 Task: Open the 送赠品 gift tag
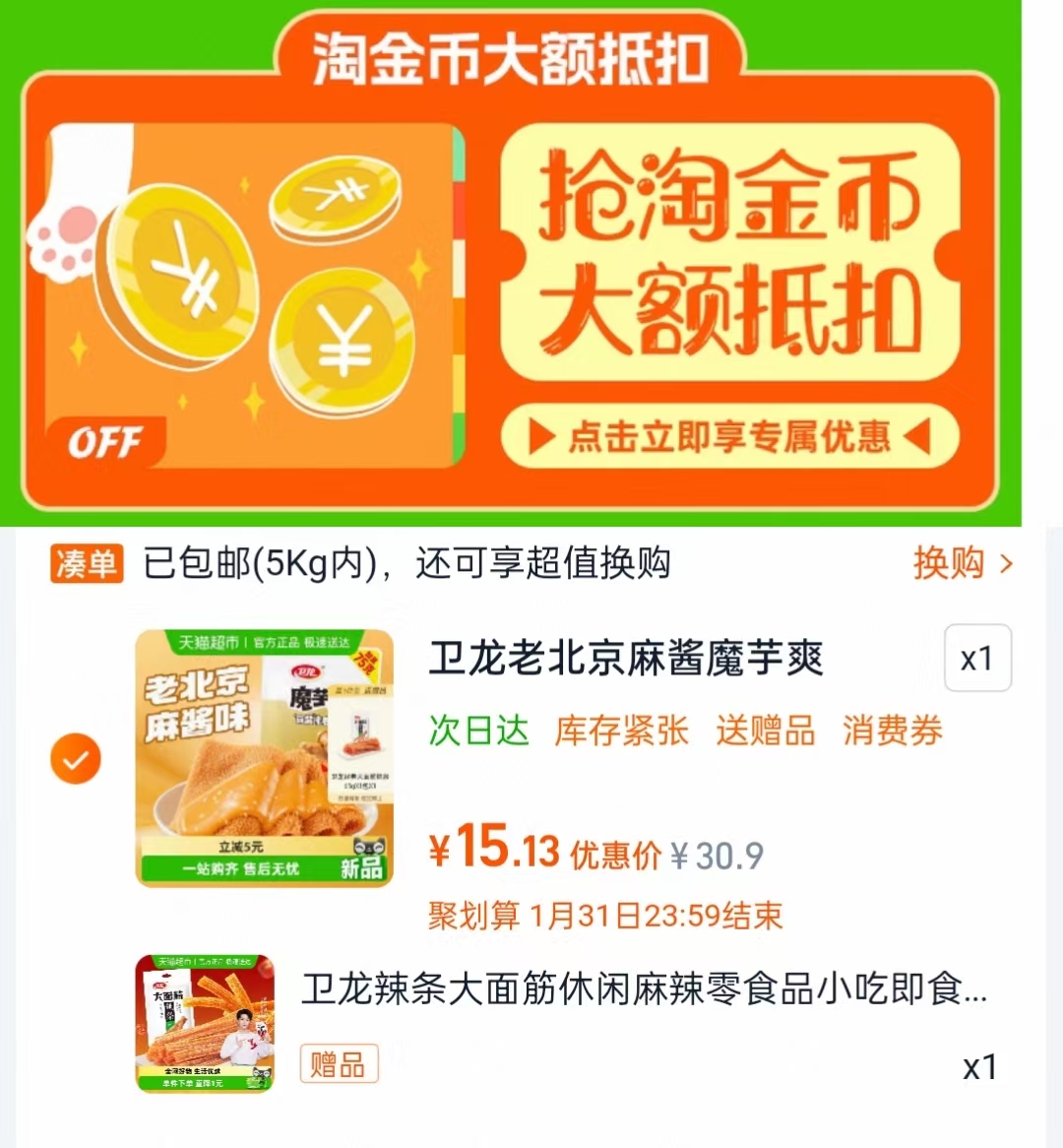[767, 731]
